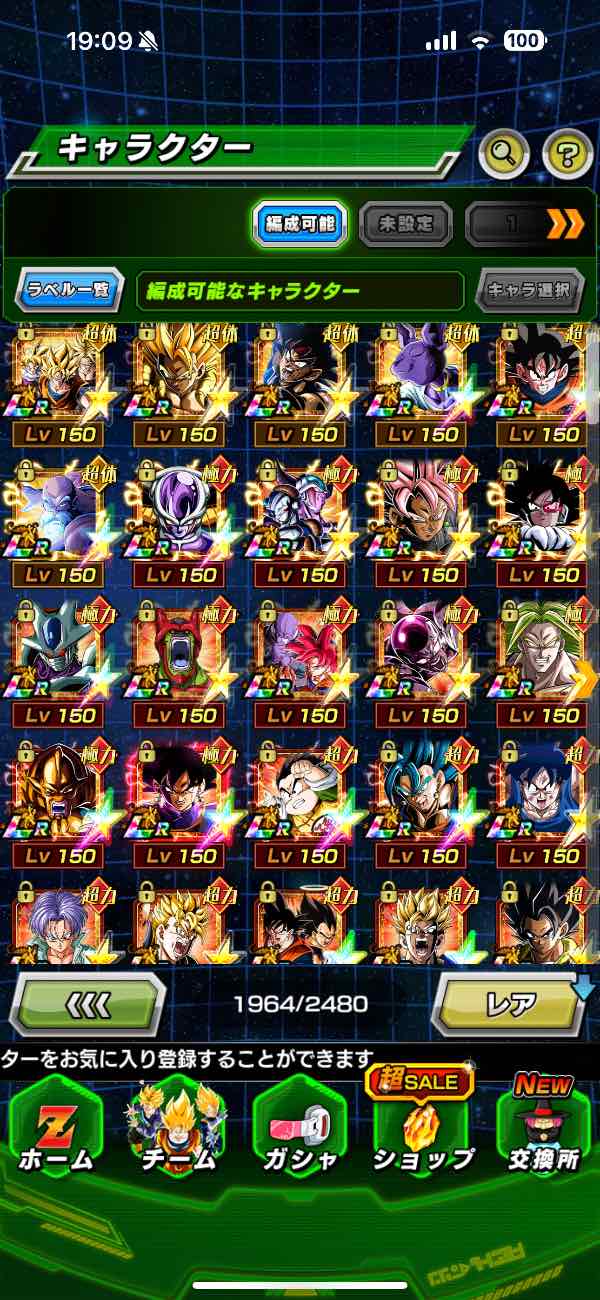Open the question mark help icon
600x1300 pixels.
[x=567, y=153]
